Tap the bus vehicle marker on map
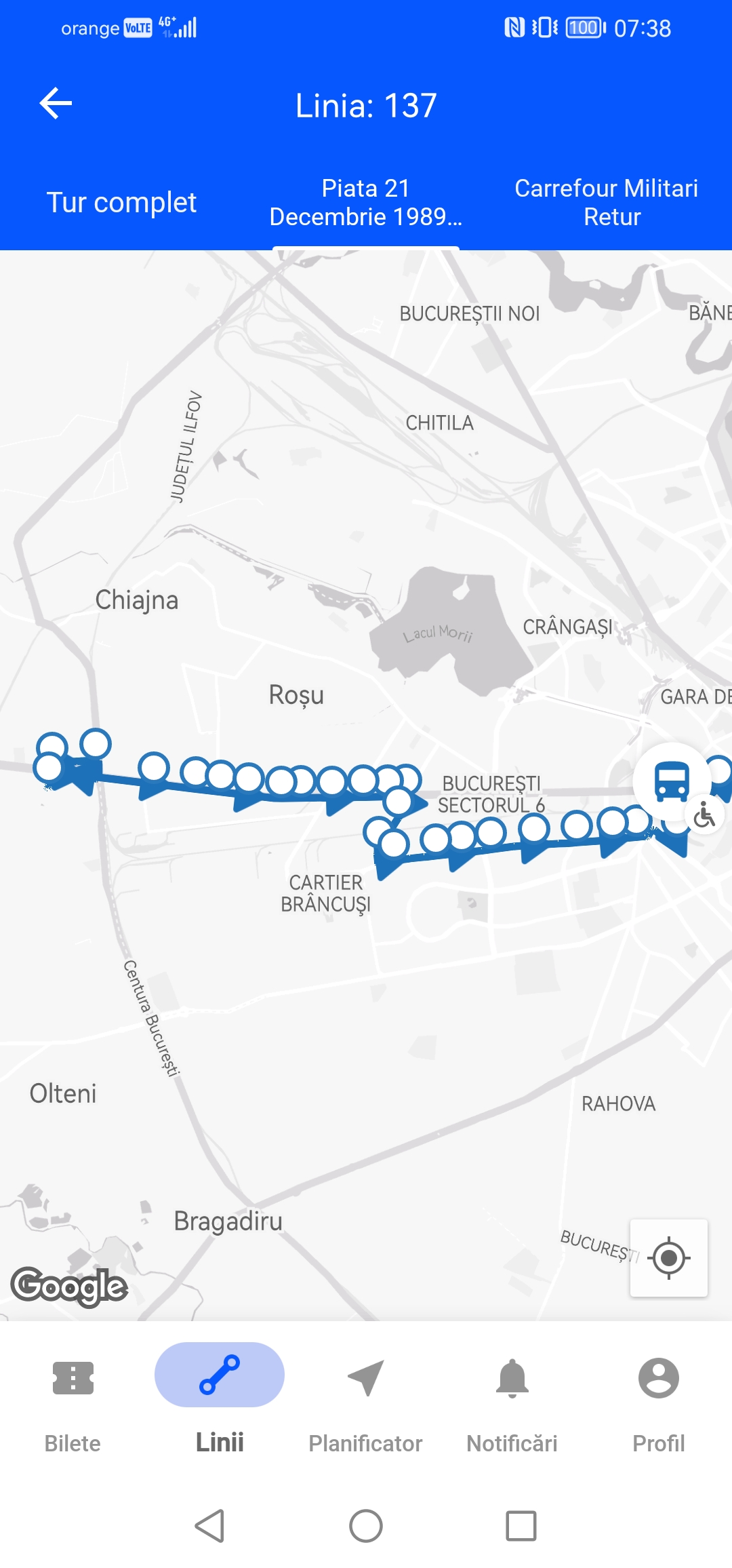 point(672,782)
